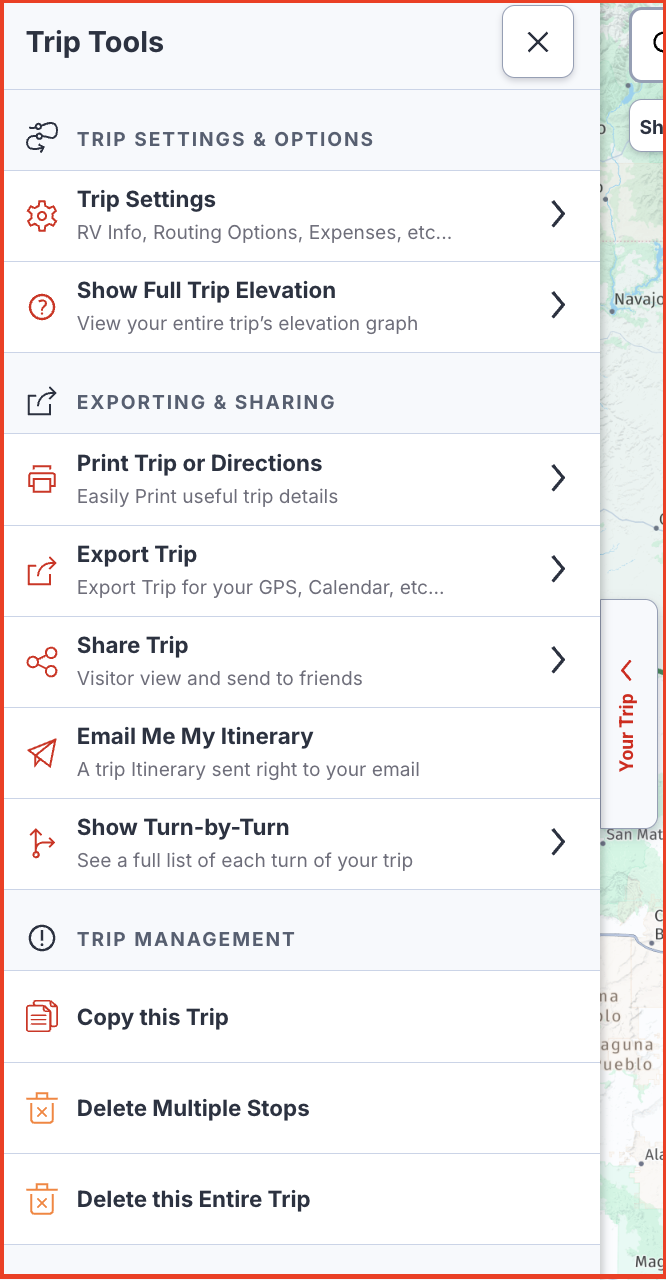Tap Delete this Entire Trip
The width and height of the screenshot is (666, 1280).
[302, 1199]
